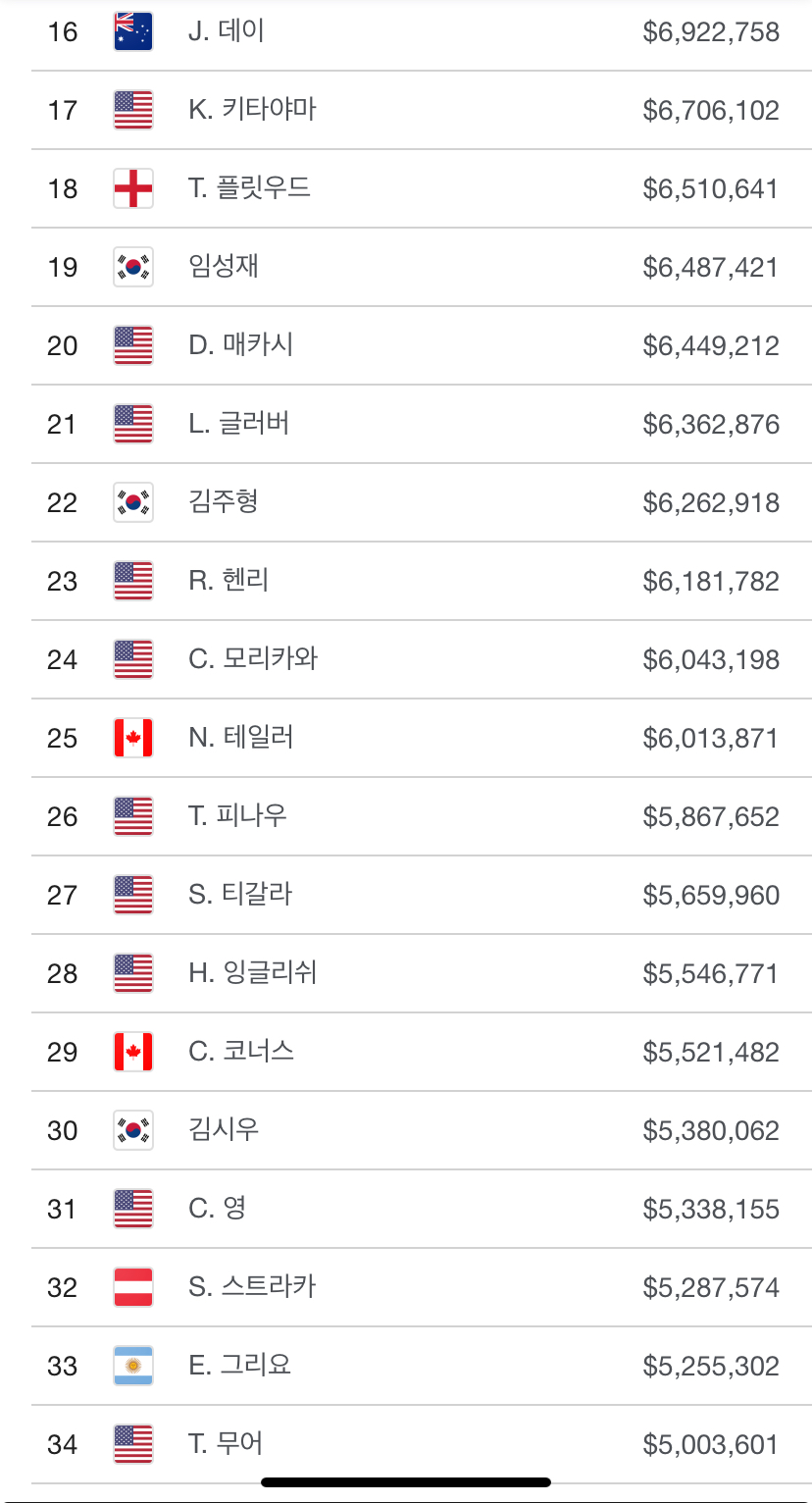Image resolution: width=812 pixels, height=1503 pixels.
Task: Open J. 데이's player row
Action: tap(422, 32)
